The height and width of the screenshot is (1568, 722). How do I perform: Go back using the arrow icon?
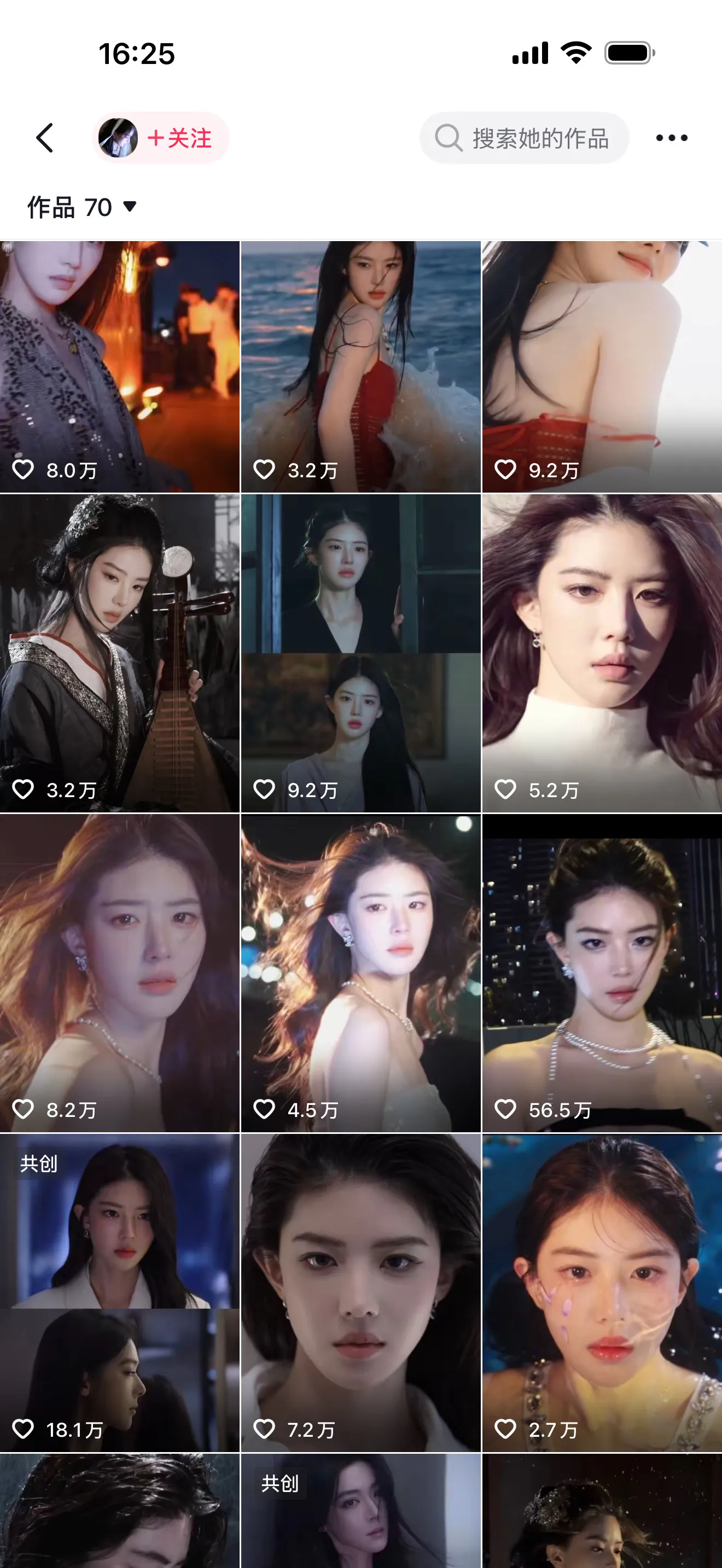45,138
